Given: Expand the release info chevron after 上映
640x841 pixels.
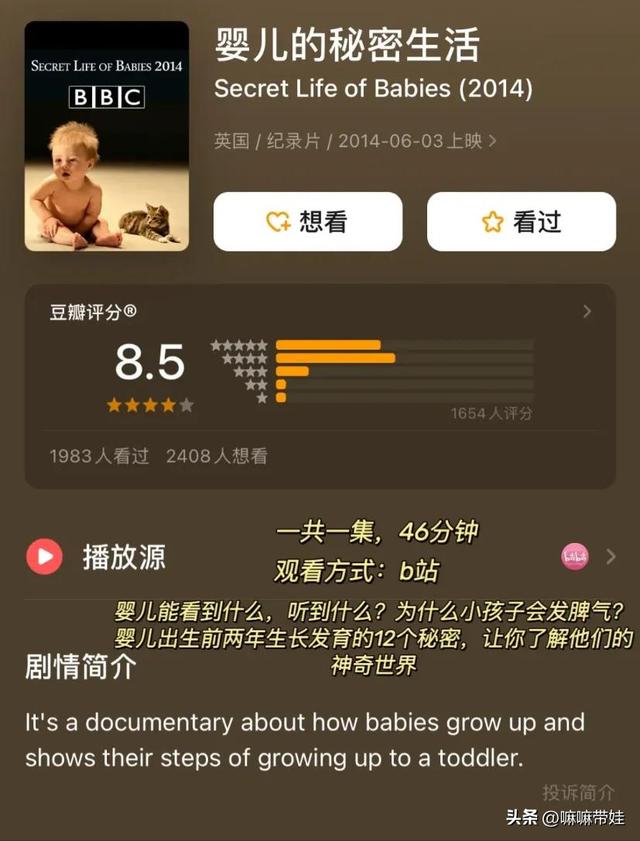Looking at the screenshot, I should [492, 141].
